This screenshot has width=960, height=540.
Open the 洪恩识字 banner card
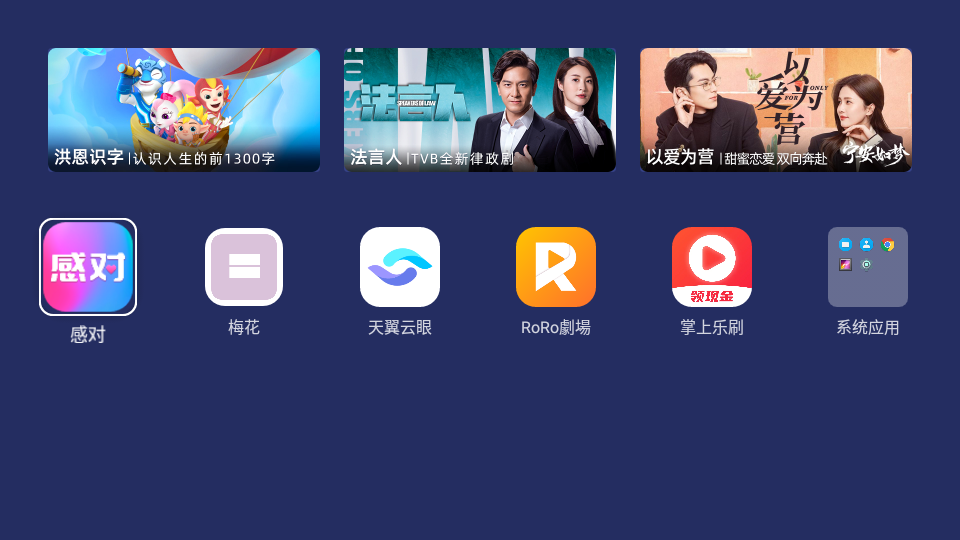click(184, 110)
